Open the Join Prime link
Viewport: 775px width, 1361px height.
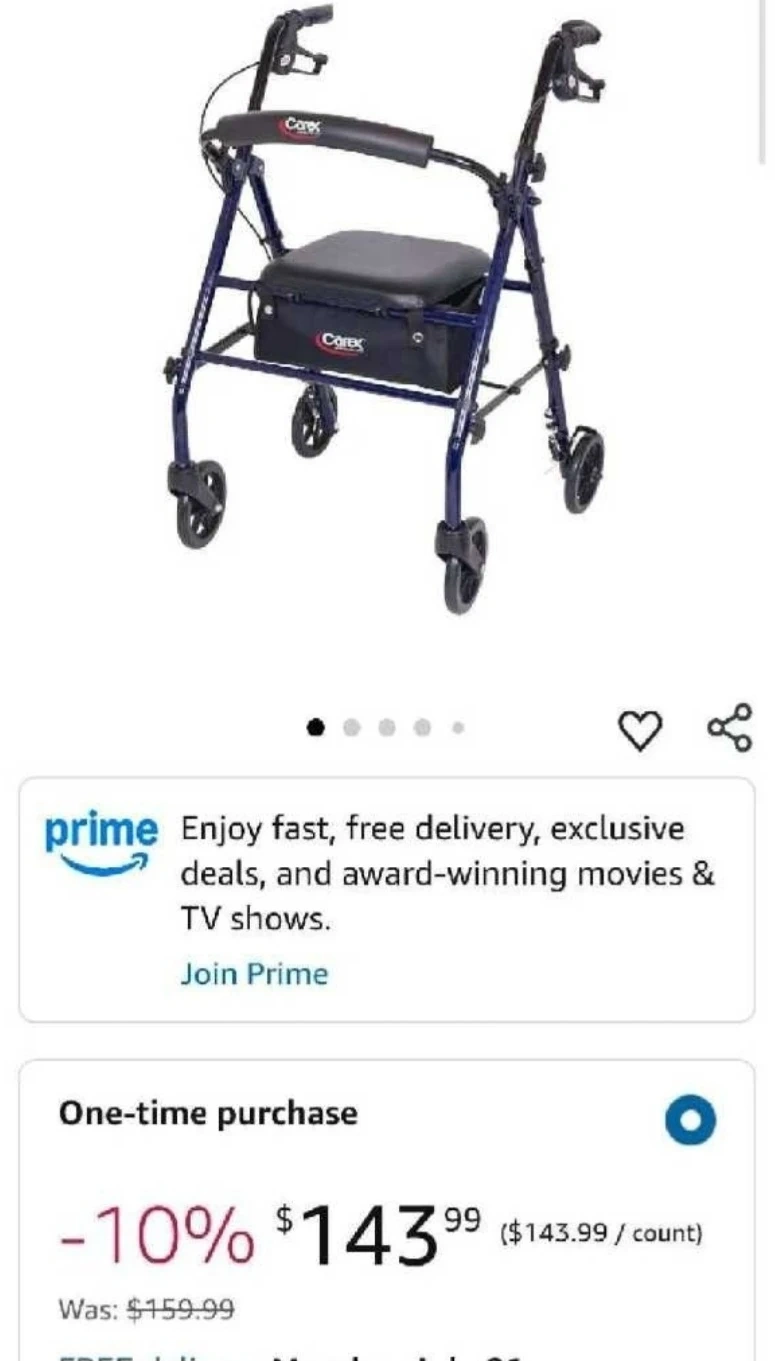tap(254, 973)
